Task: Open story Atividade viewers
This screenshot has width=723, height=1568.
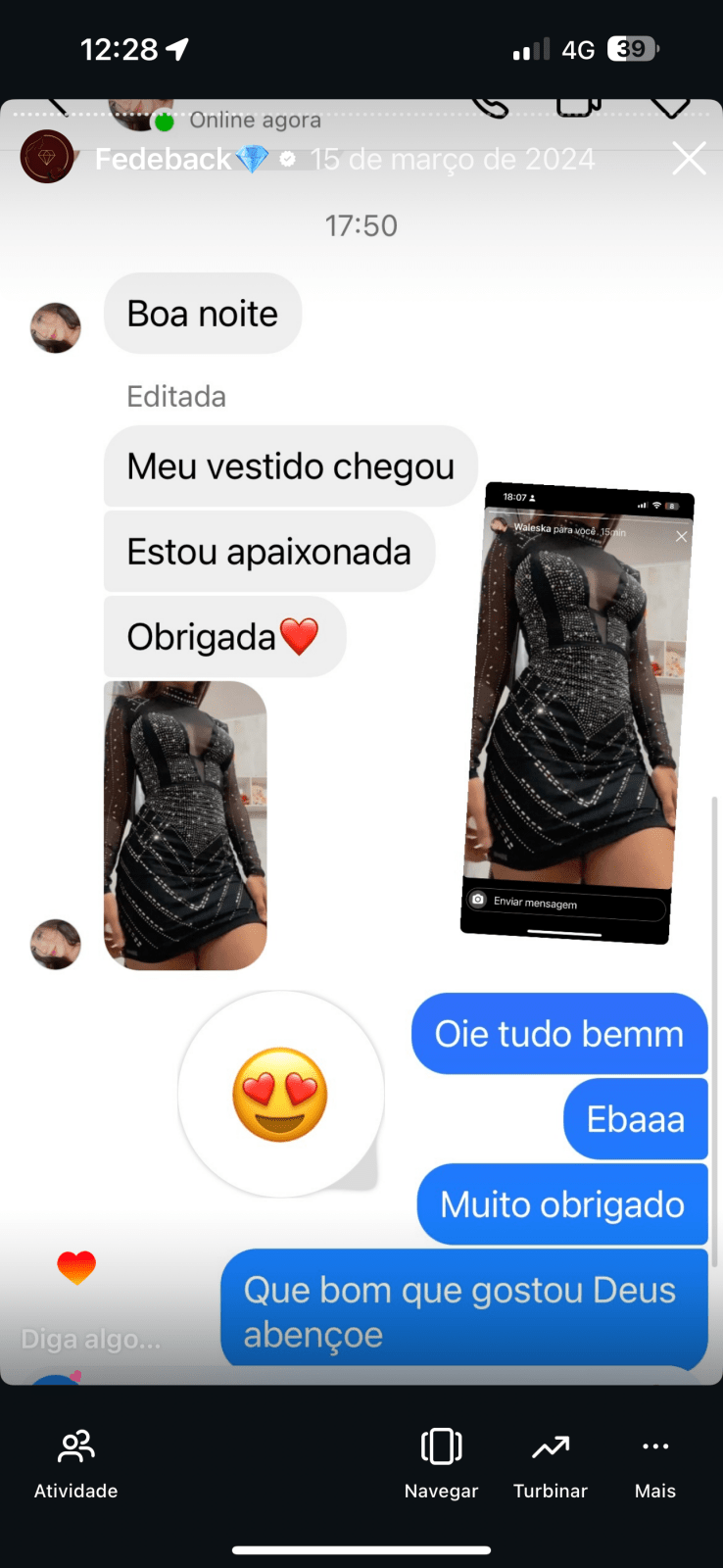Action: pyautogui.click(x=75, y=1463)
